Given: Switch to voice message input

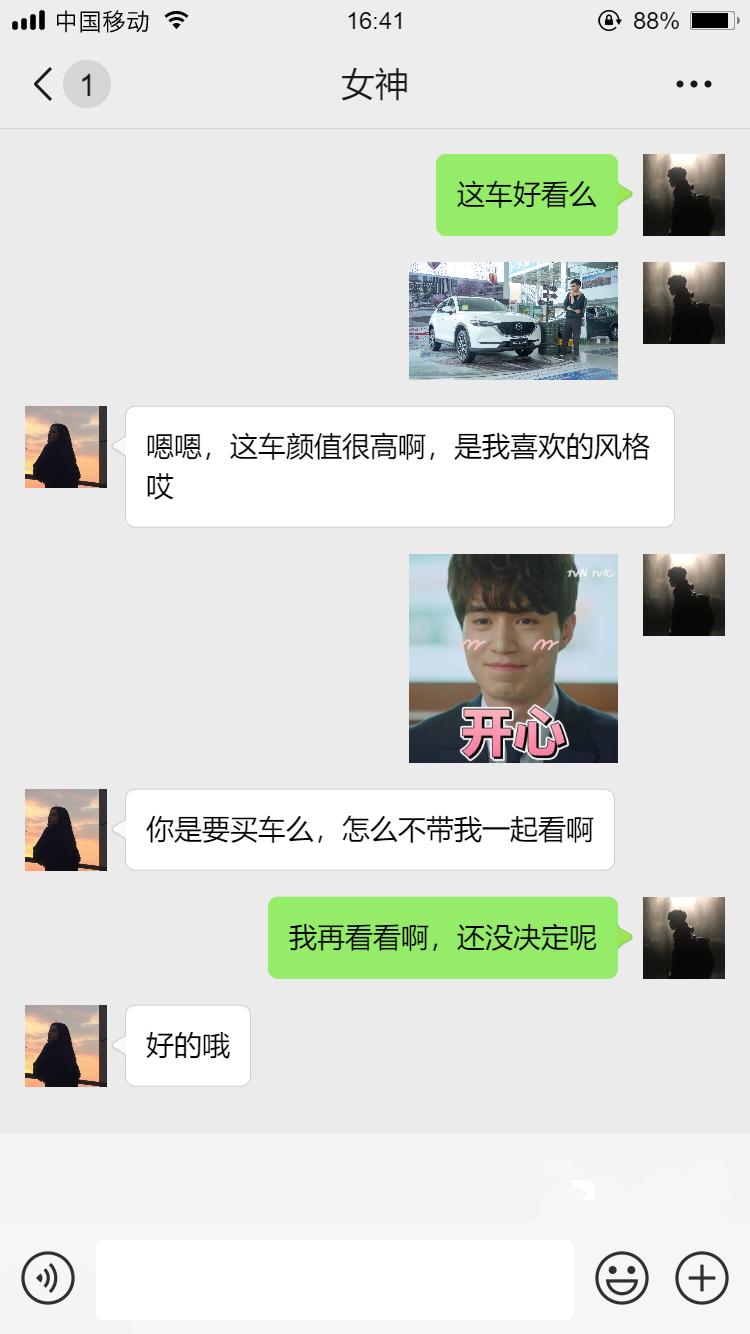Looking at the screenshot, I should [48, 1278].
